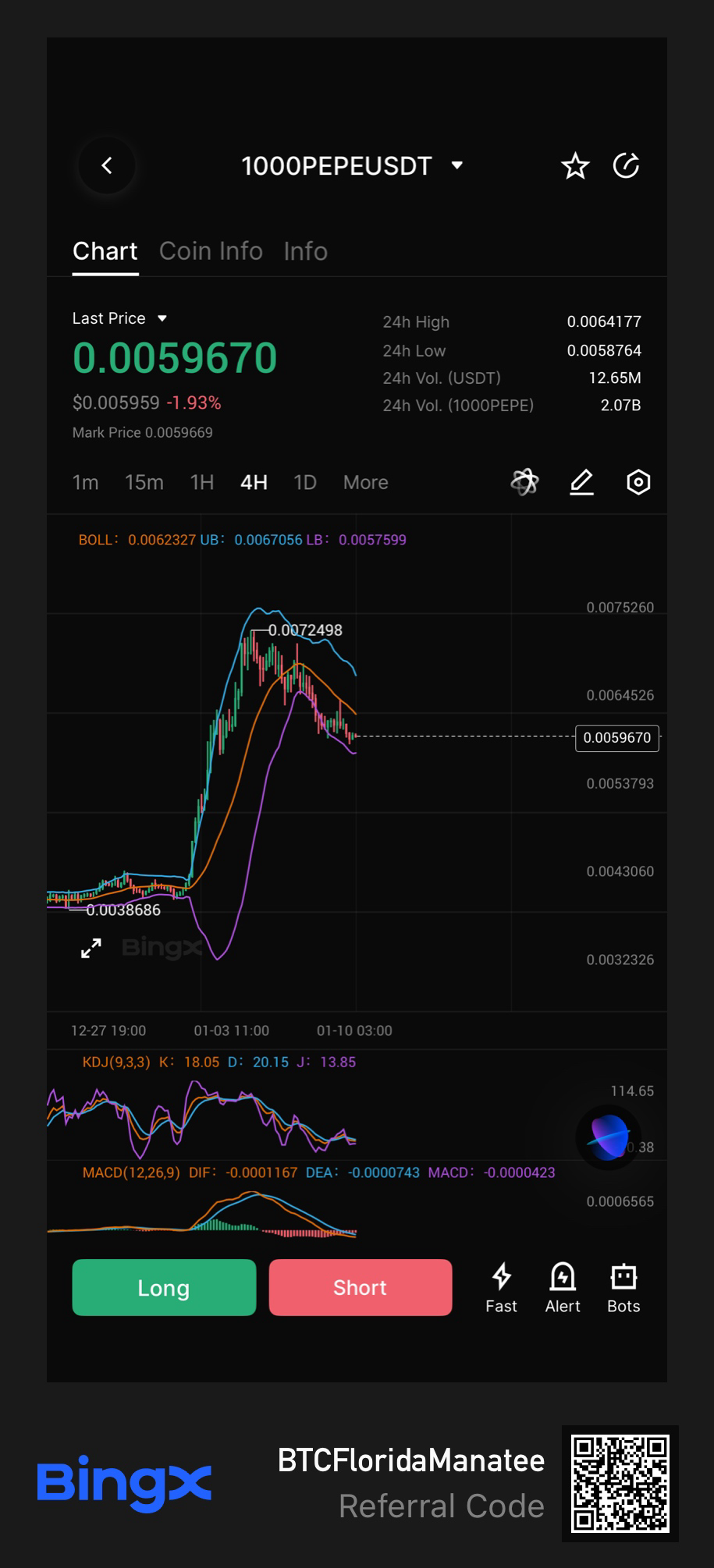Tap the back arrow to exit chart
Viewport: 714px width, 1568px height.
coord(107,165)
